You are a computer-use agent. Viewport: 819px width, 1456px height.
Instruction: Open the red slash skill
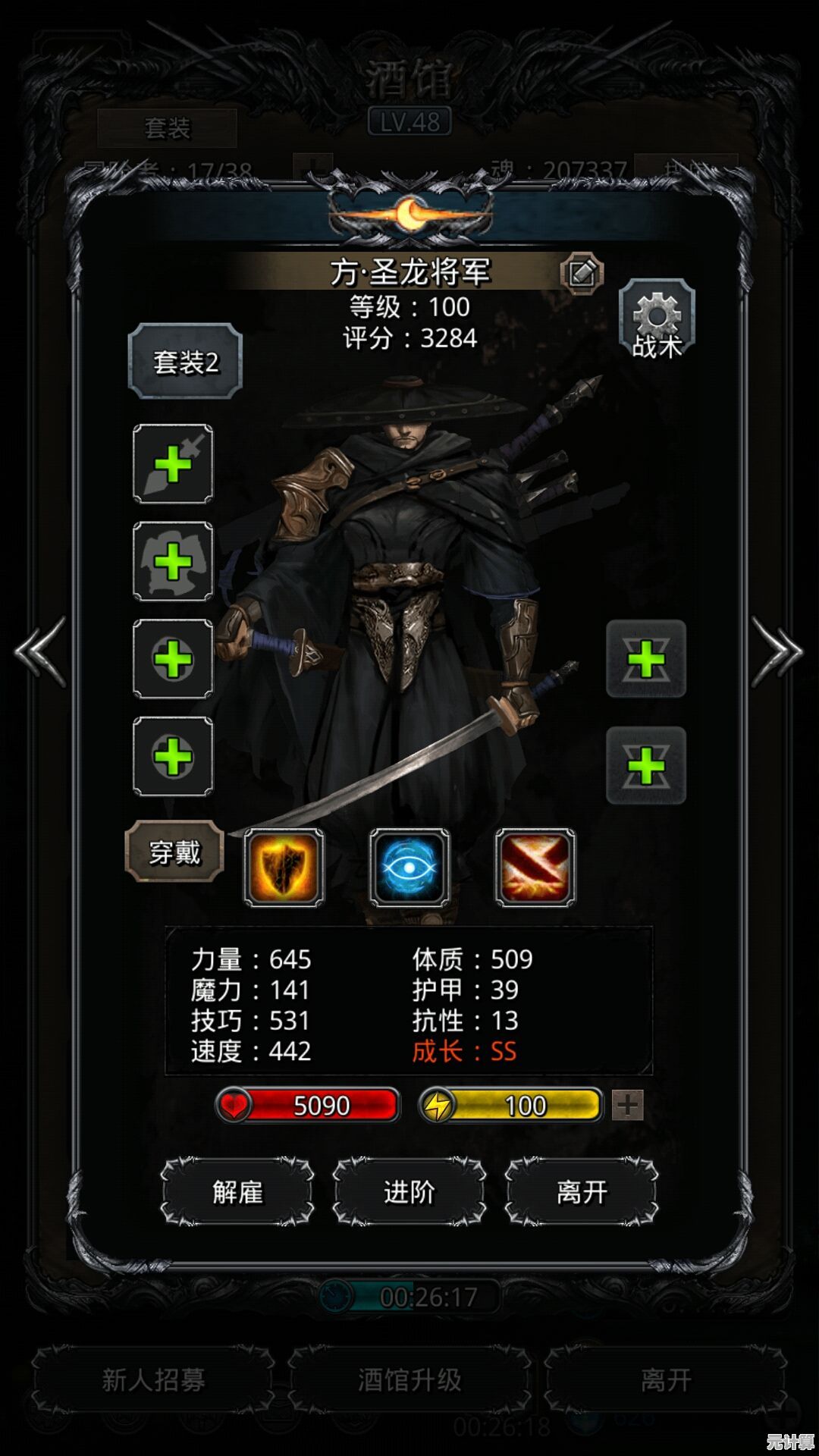pyautogui.click(x=535, y=868)
